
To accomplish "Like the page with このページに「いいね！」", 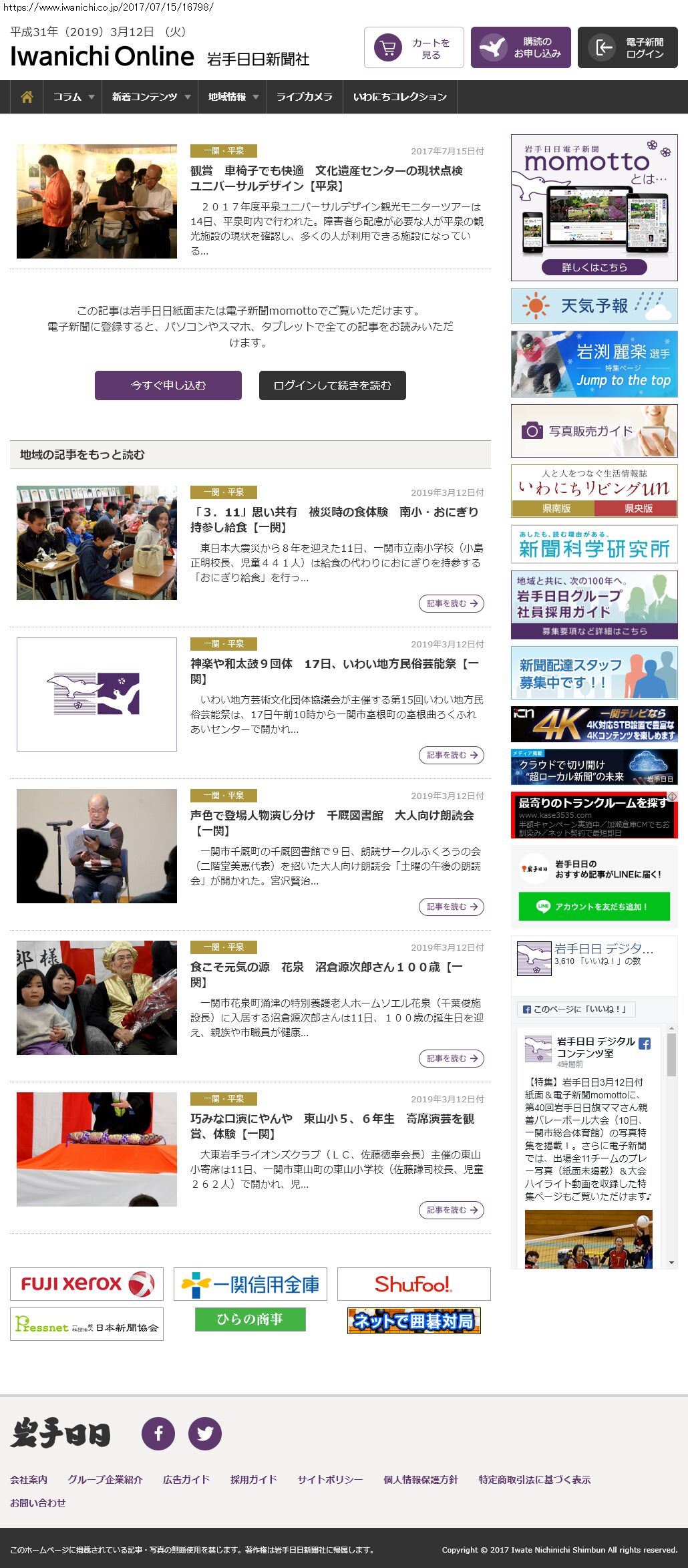I will coord(576,1009).
